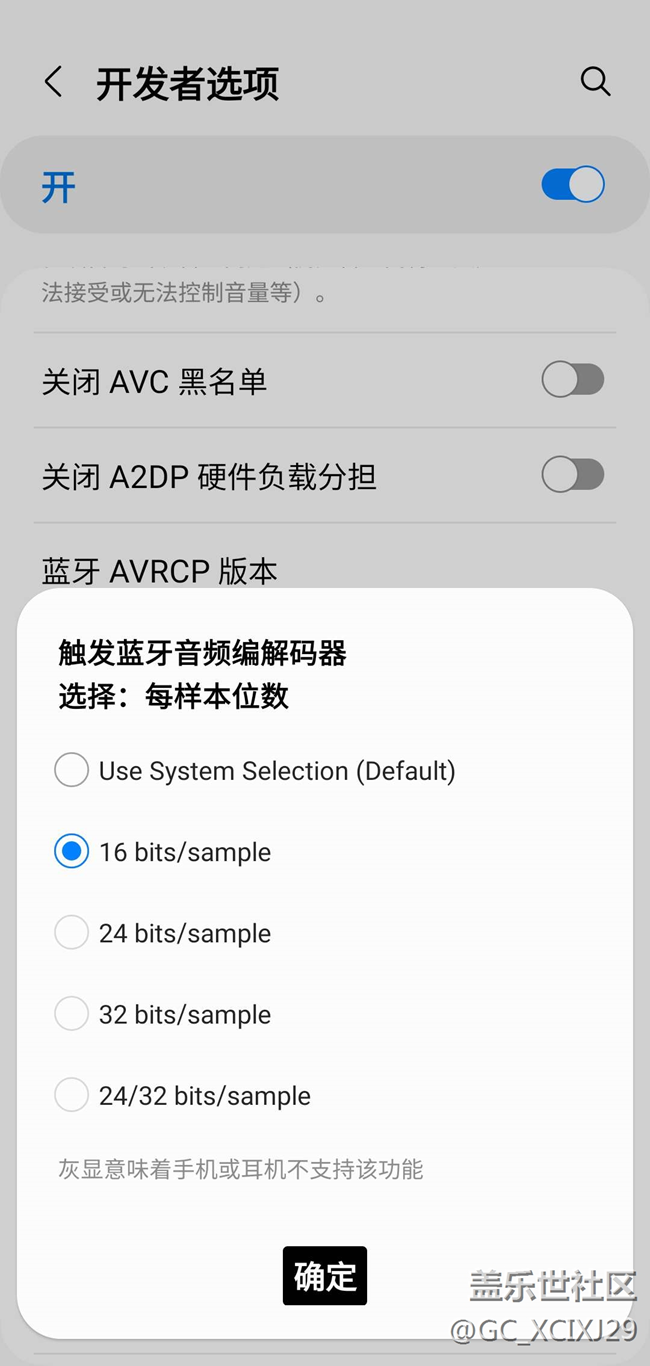This screenshot has height=1366, width=650.
Task: Toggle 关闭 A2DP 硬件负载分担
Action: click(x=573, y=475)
